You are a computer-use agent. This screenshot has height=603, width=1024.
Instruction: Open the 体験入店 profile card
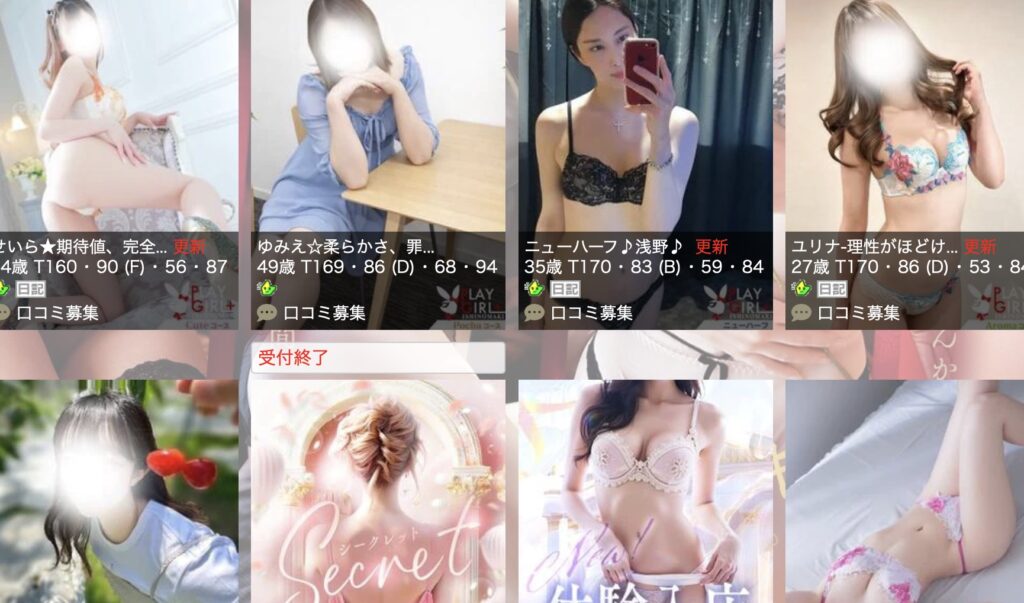[645, 490]
